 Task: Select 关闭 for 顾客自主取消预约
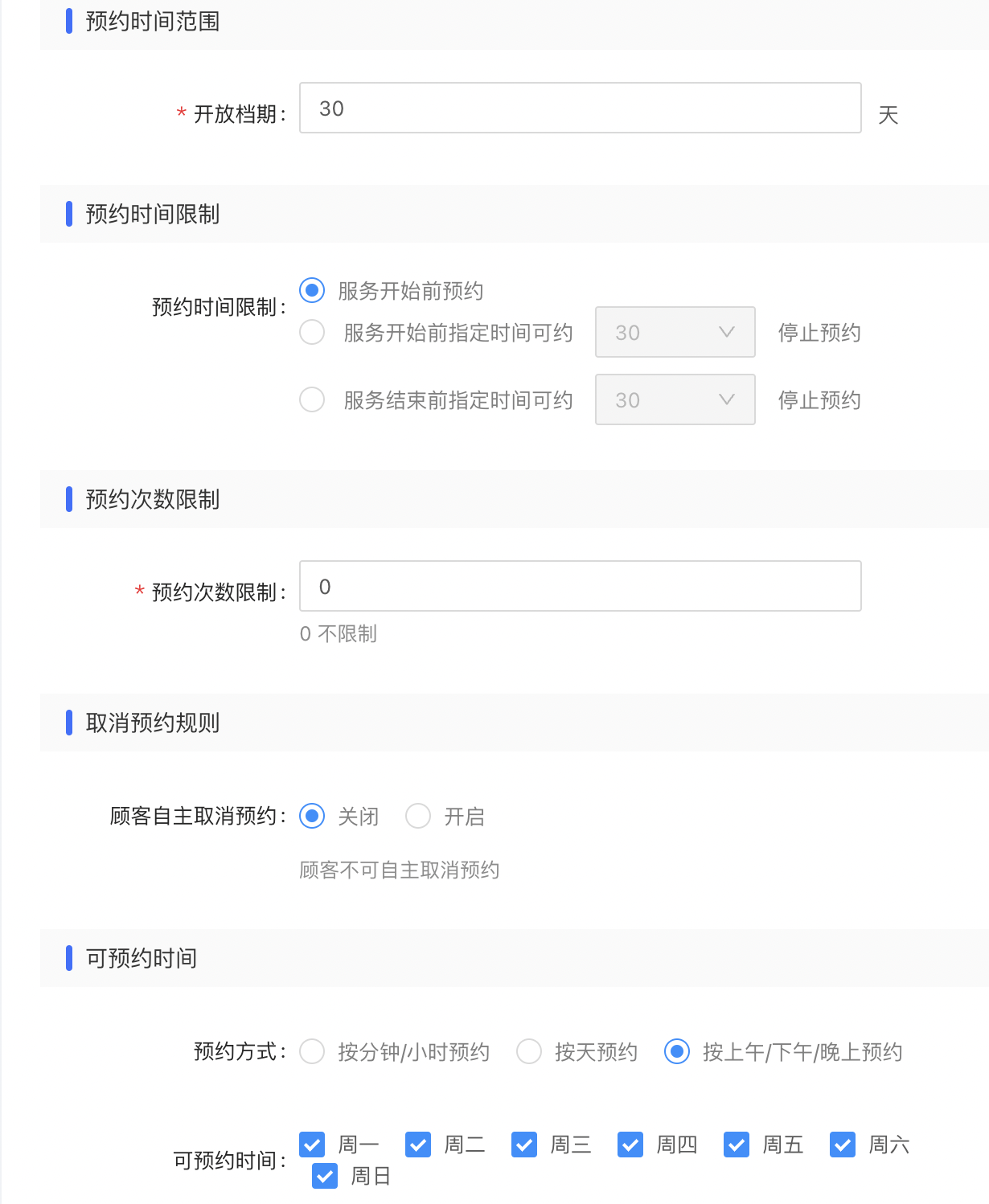[312, 816]
